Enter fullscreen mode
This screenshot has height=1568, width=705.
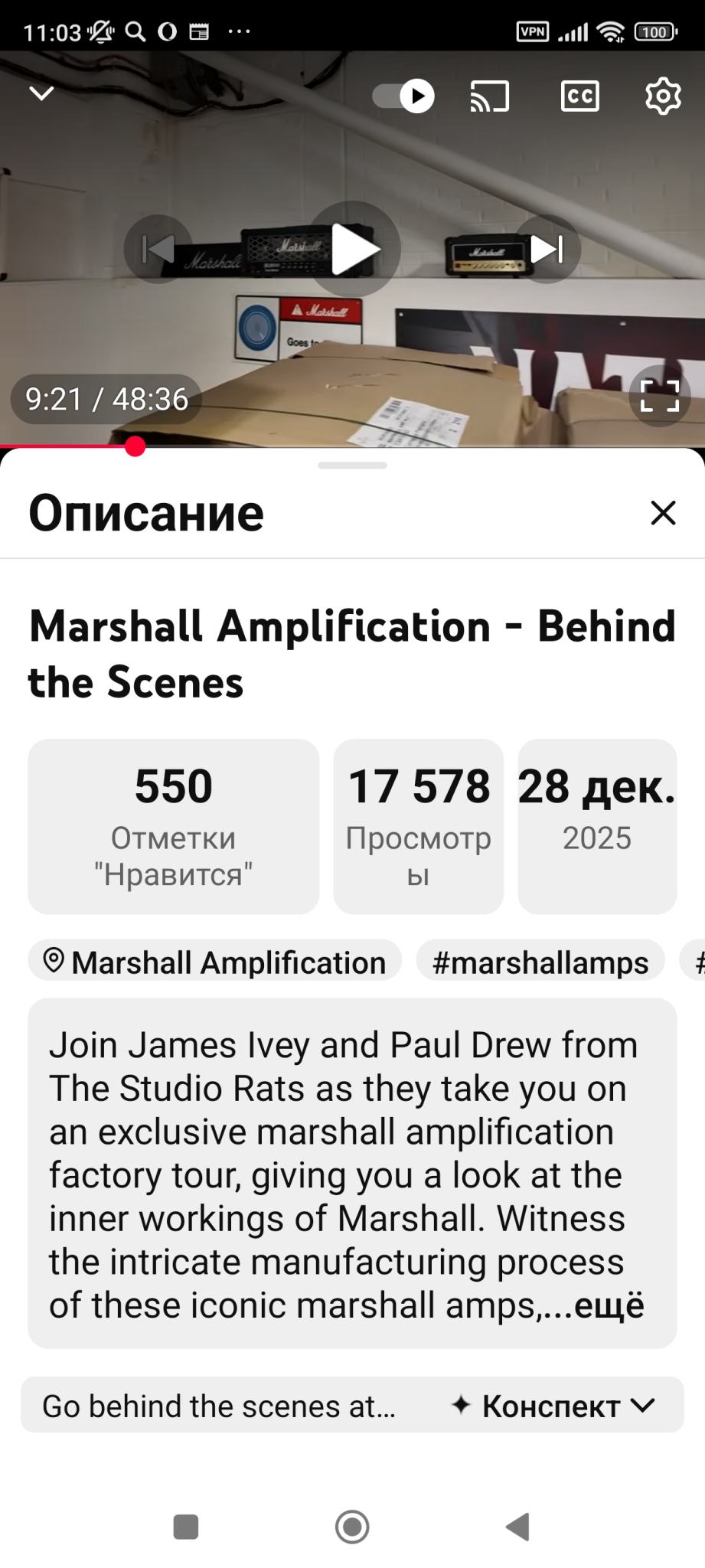[x=659, y=397]
